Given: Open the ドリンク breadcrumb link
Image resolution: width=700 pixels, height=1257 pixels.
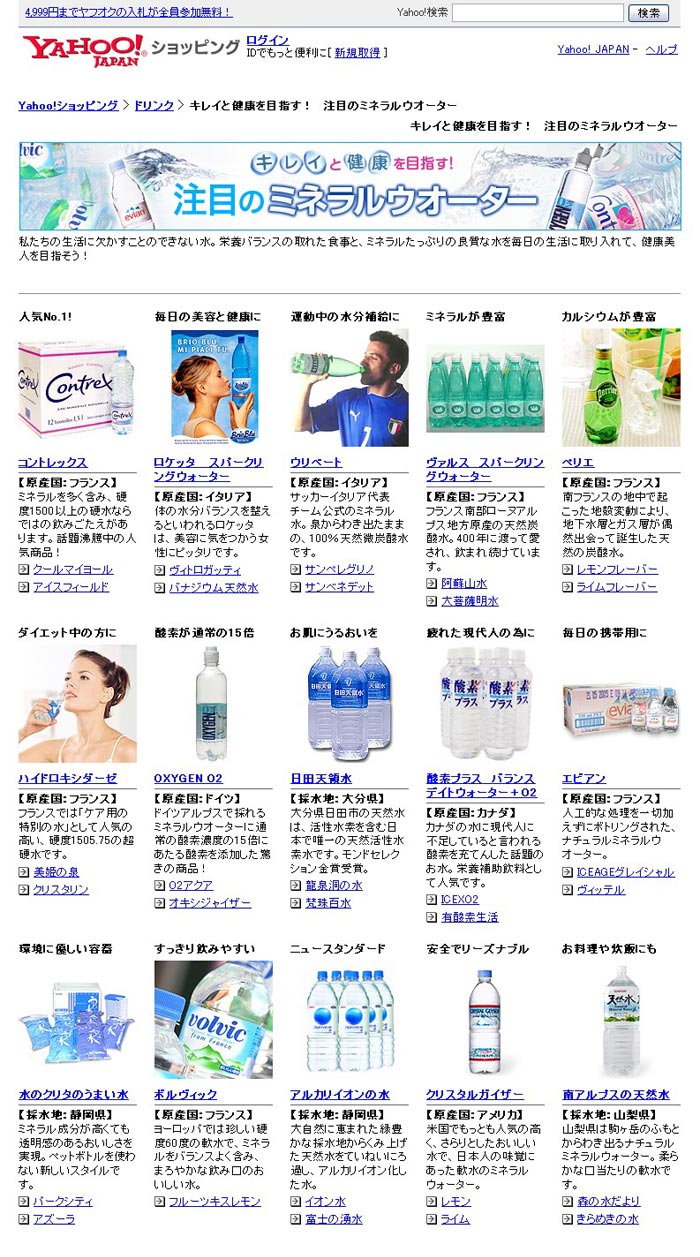Looking at the screenshot, I should pos(153,105).
